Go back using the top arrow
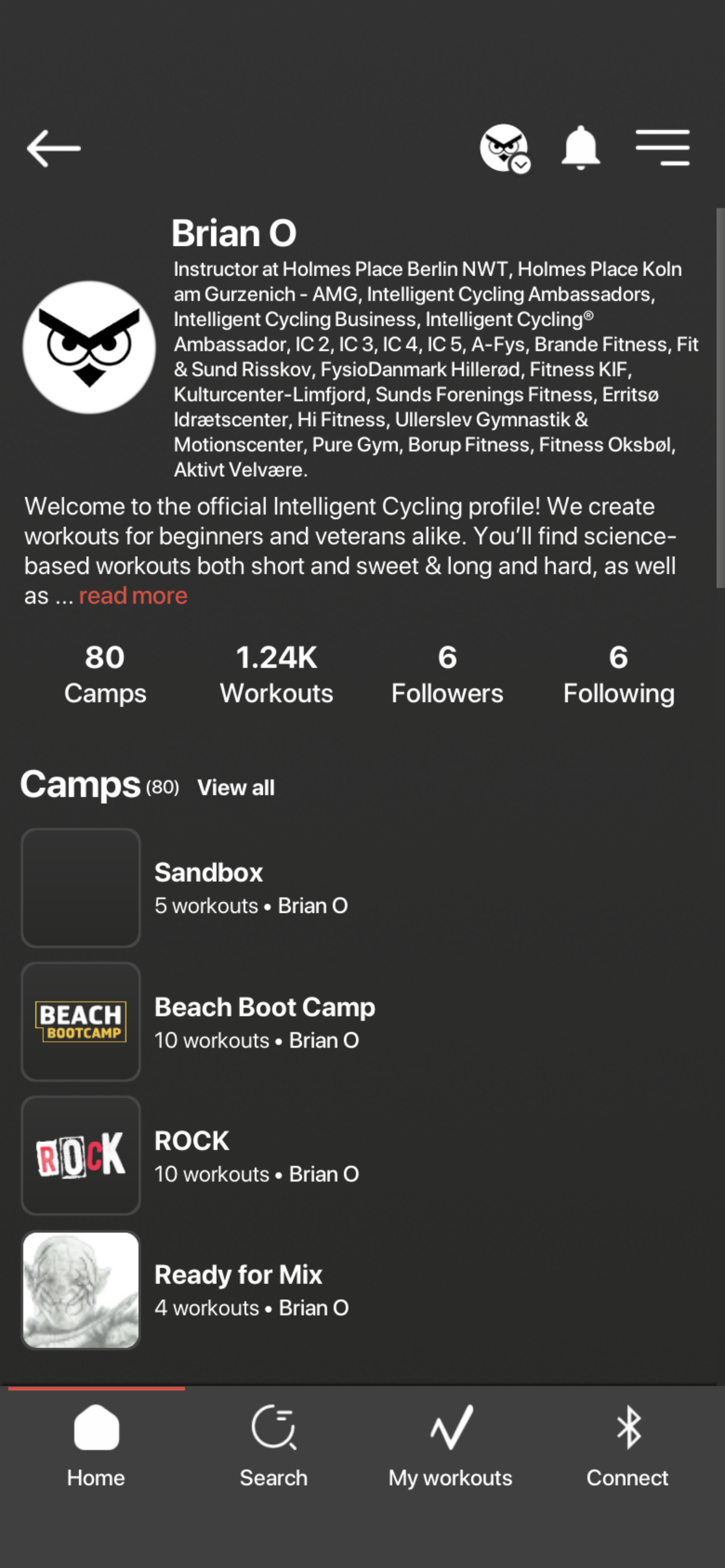Image resolution: width=725 pixels, height=1568 pixels. (x=53, y=148)
